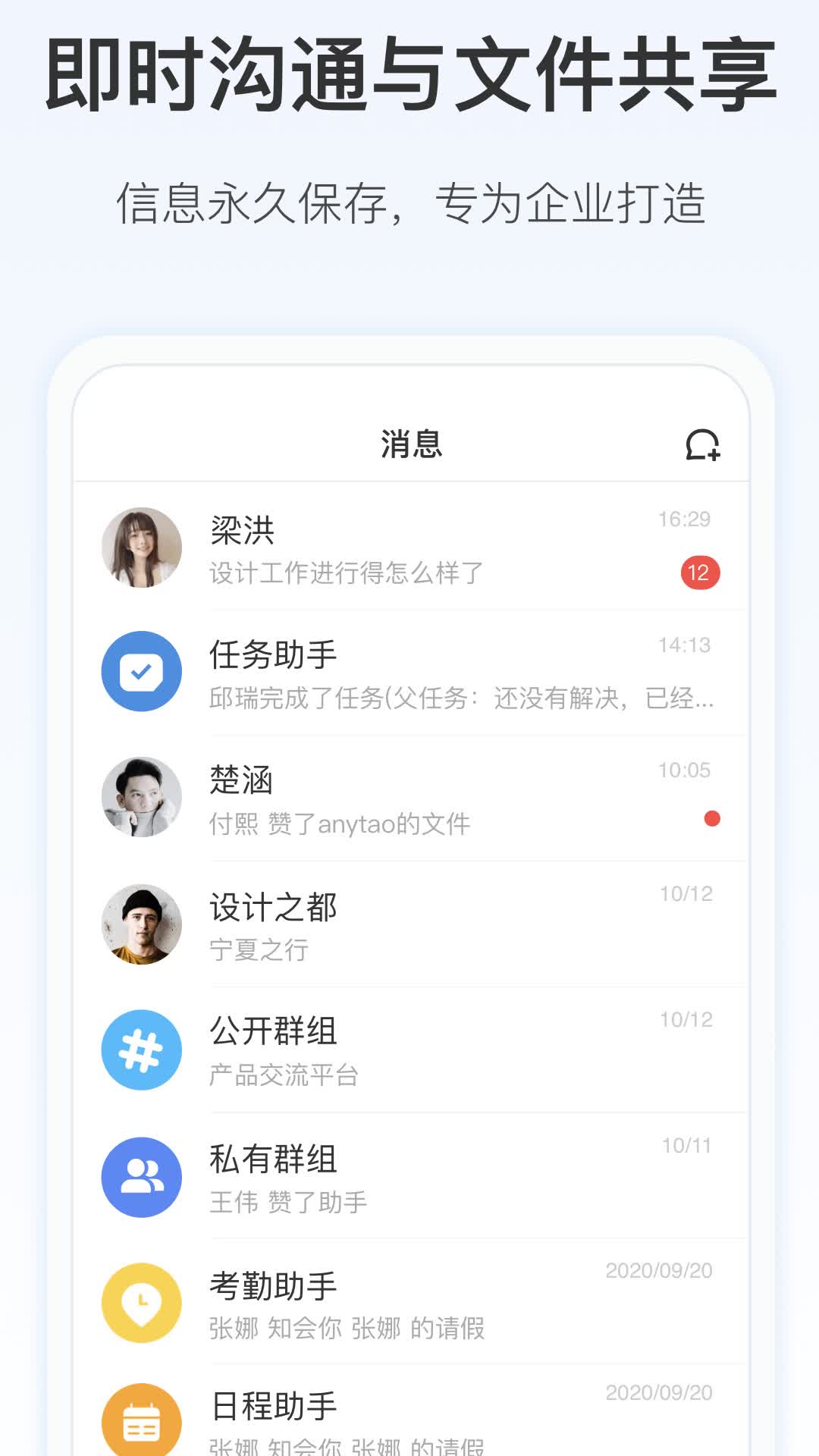Image resolution: width=819 pixels, height=1456 pixels.
Task: Select the 消息 header title
Action: [x=409, y=444]
